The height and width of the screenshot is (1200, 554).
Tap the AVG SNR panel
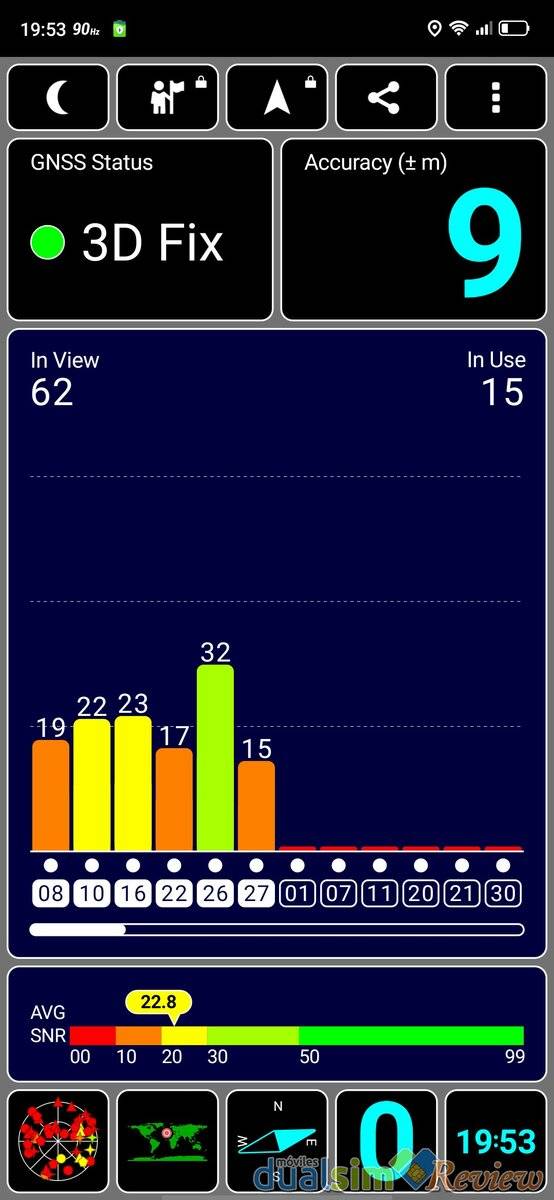277,1024
